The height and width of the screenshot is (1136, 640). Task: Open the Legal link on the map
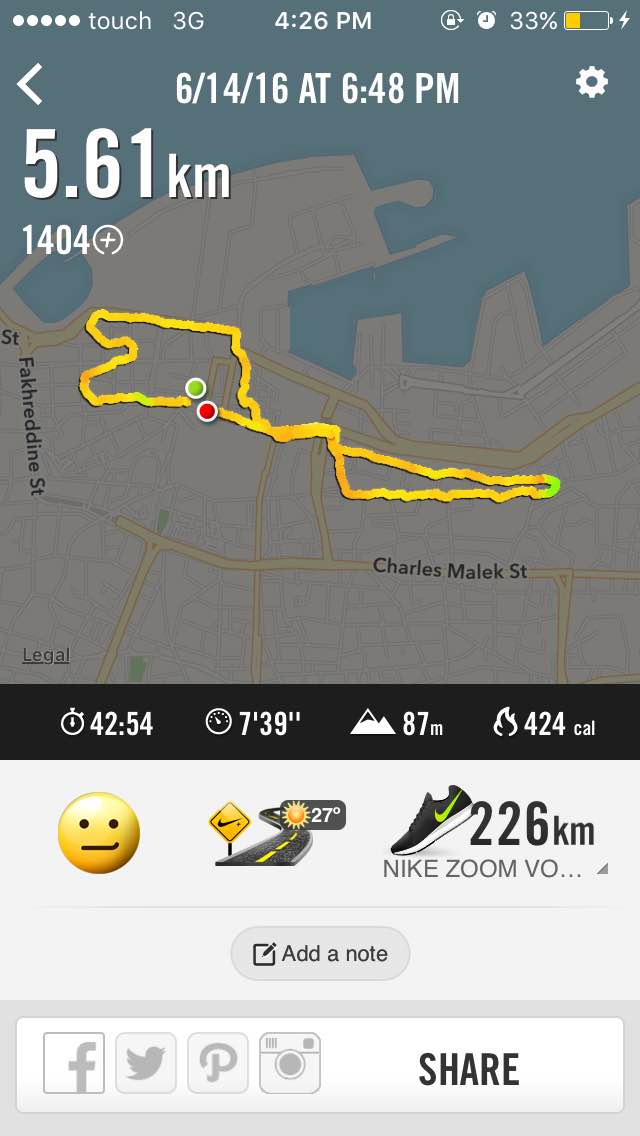pyautogui.click(x=46, y=655)
